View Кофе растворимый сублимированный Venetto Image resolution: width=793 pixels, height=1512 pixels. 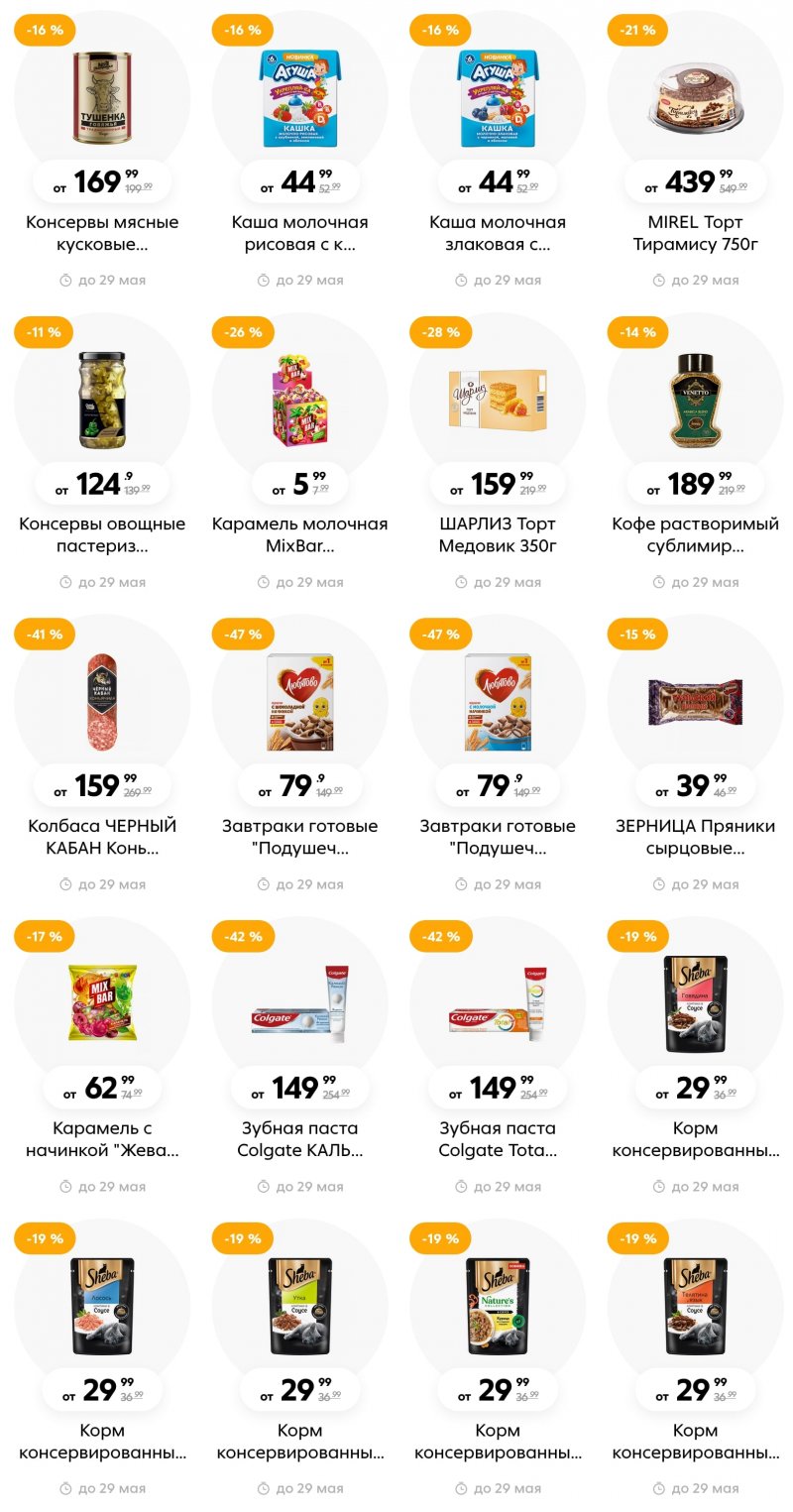coord(695,399)
